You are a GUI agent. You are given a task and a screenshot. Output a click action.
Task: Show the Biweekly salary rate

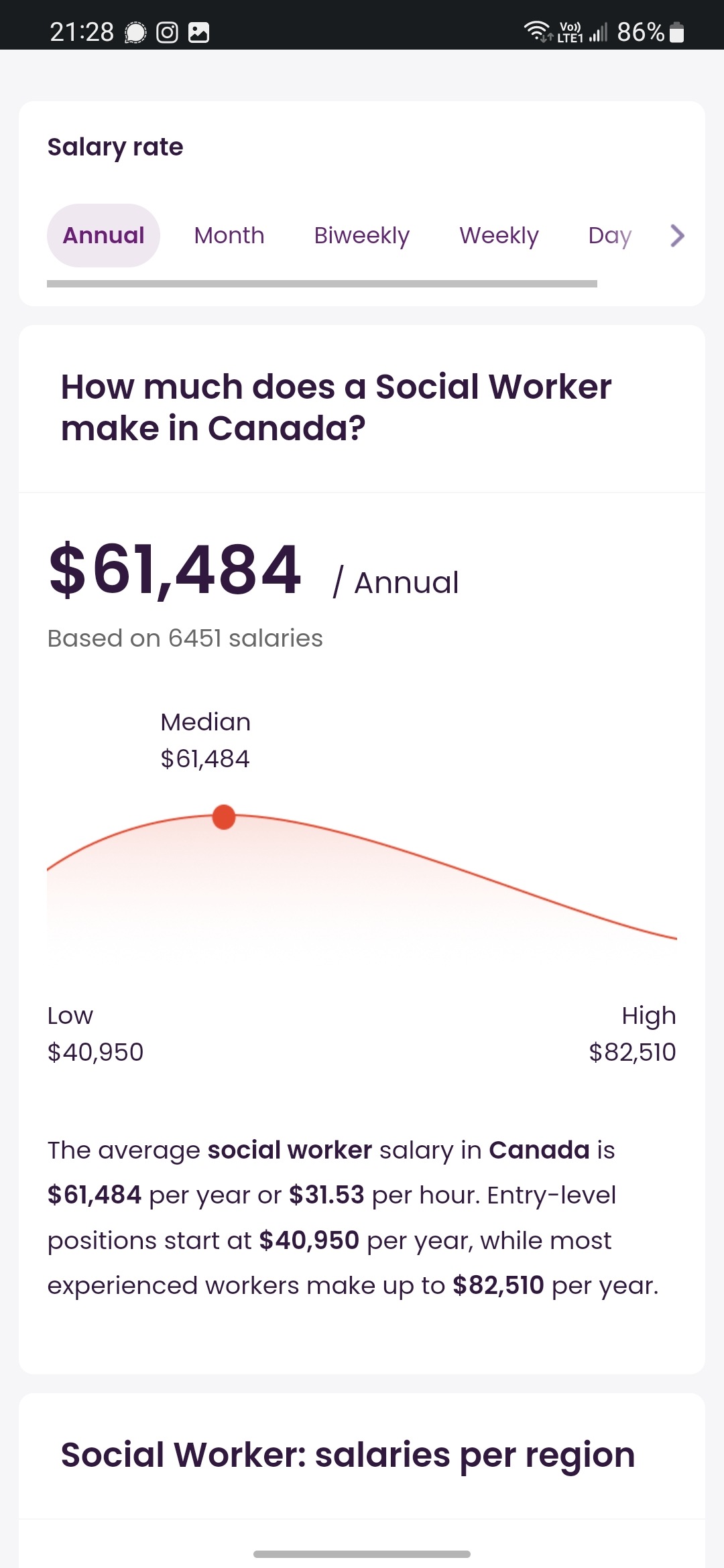click(362, 235)
